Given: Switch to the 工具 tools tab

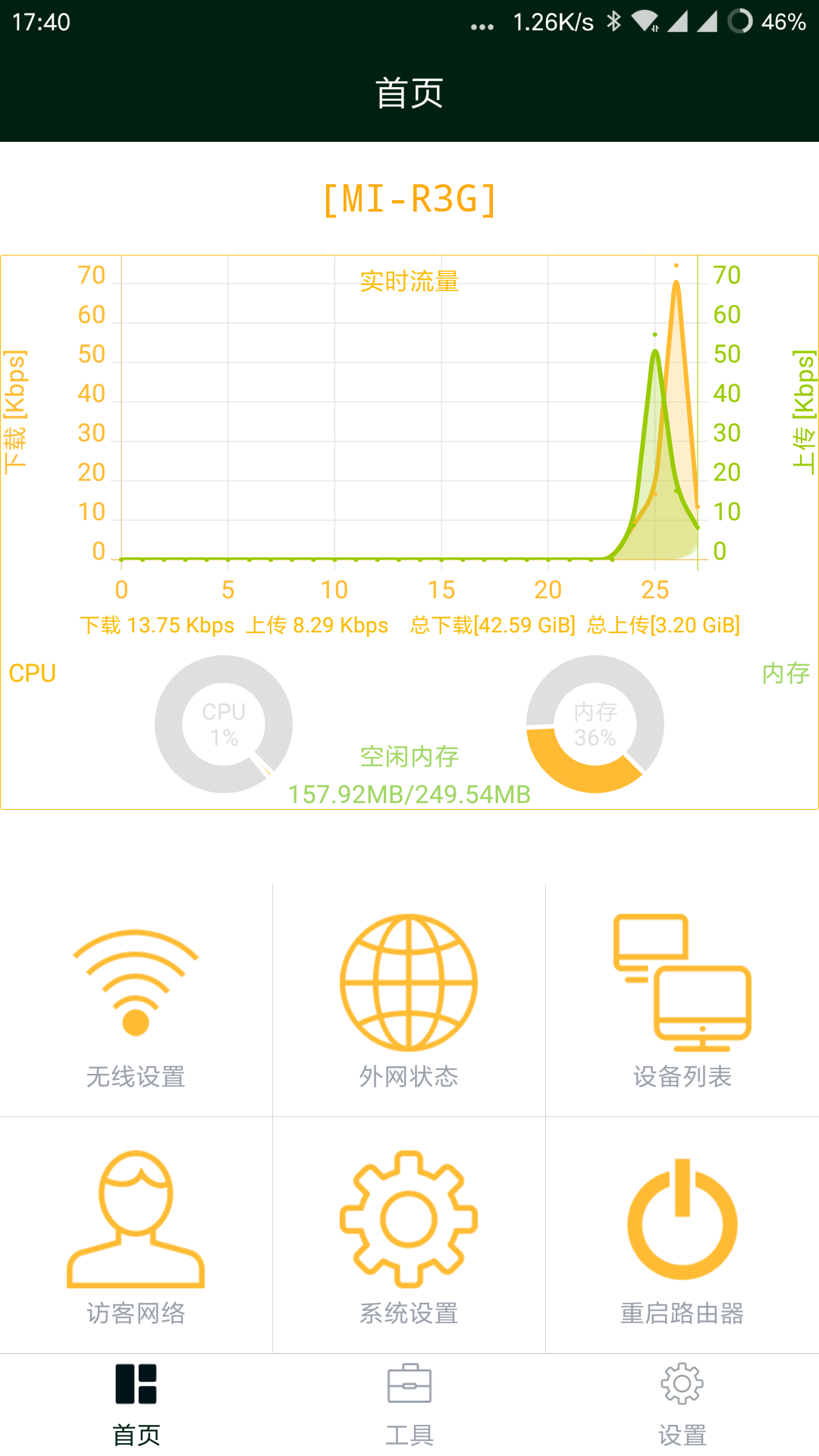Looking at the screenshot, I should pos(409,1403).
